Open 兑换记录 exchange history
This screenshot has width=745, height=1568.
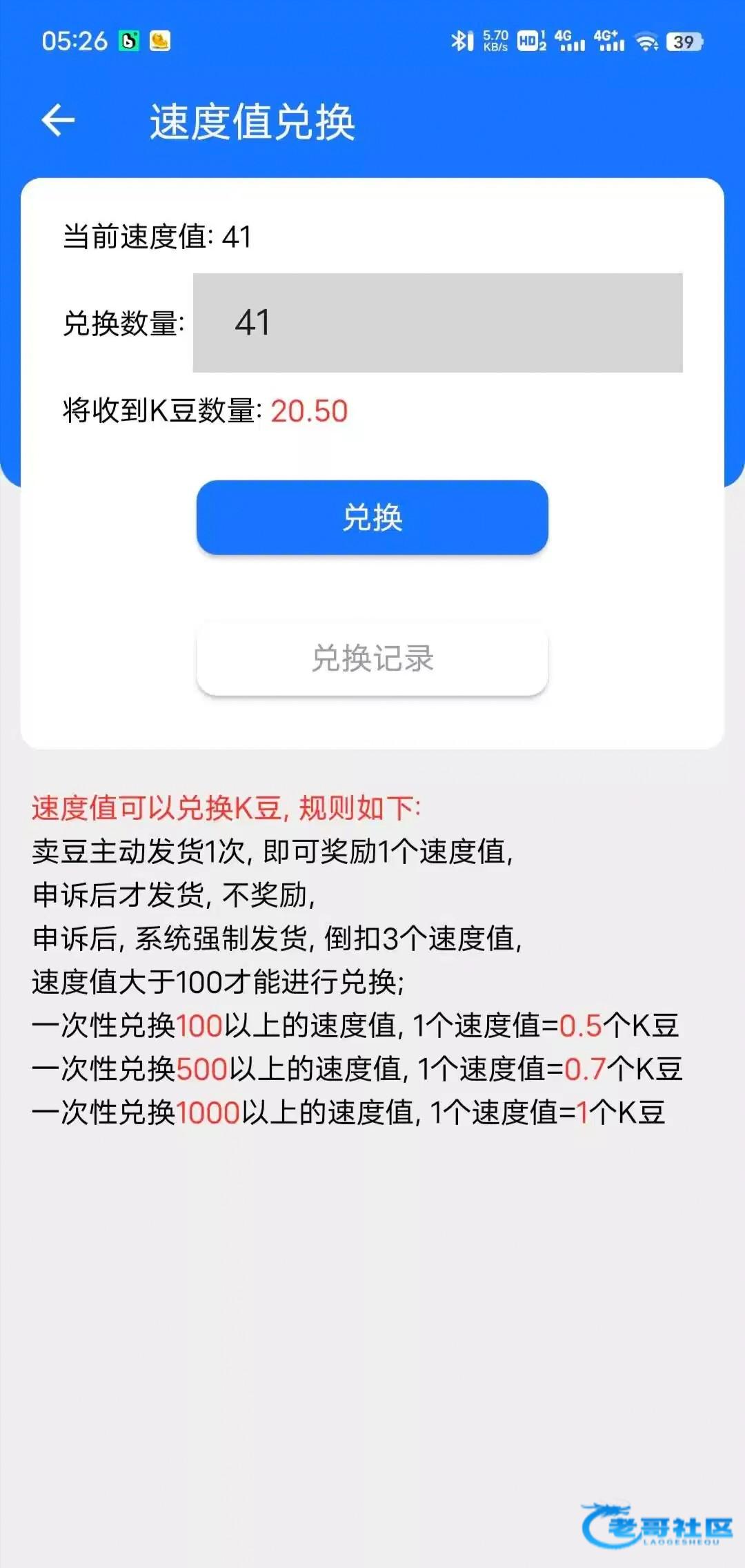372,658
